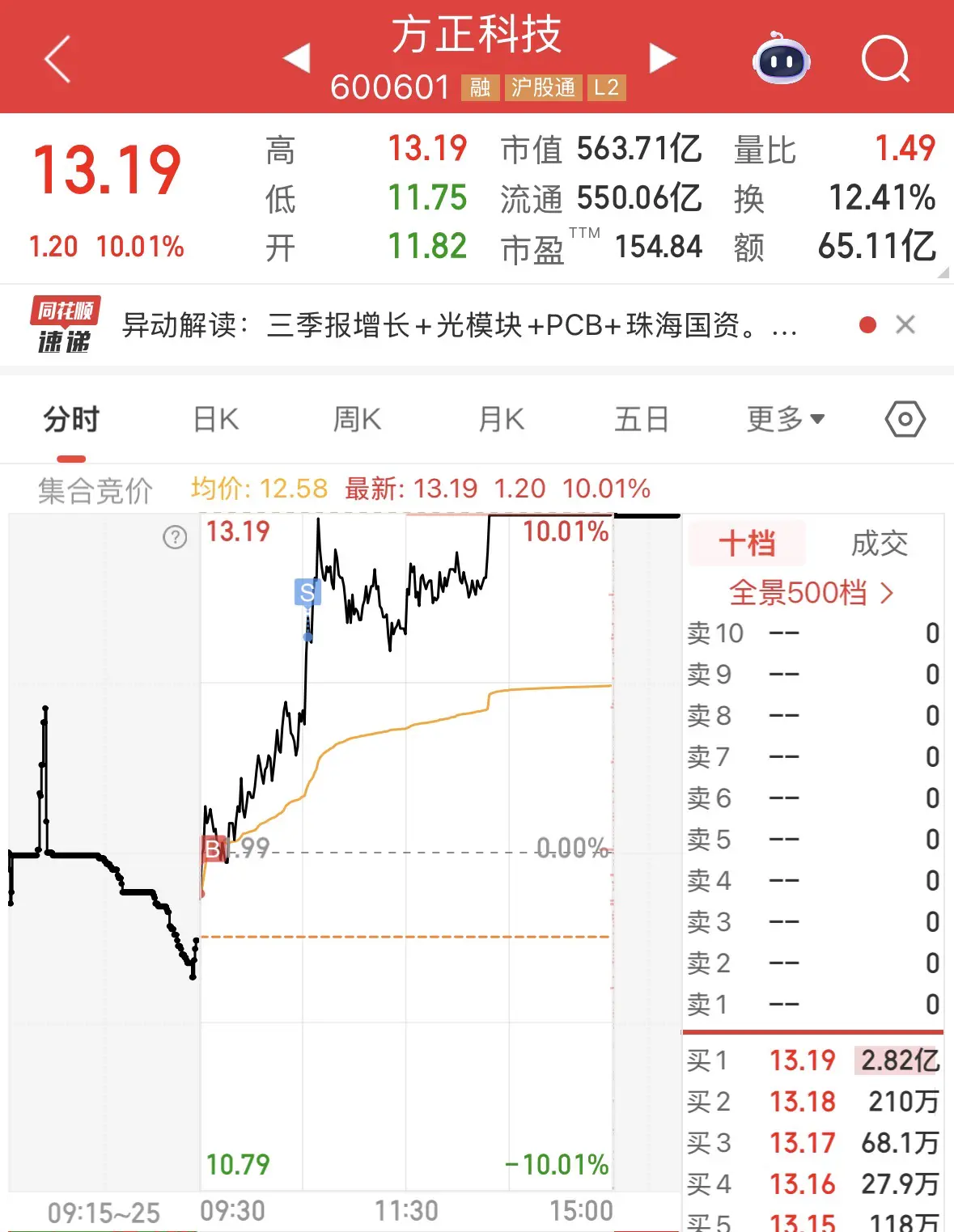The height and width of the screenshot is (1232, 954).
Task: Switch to the 成交 trades tab
Action: (x=880, y=544)
